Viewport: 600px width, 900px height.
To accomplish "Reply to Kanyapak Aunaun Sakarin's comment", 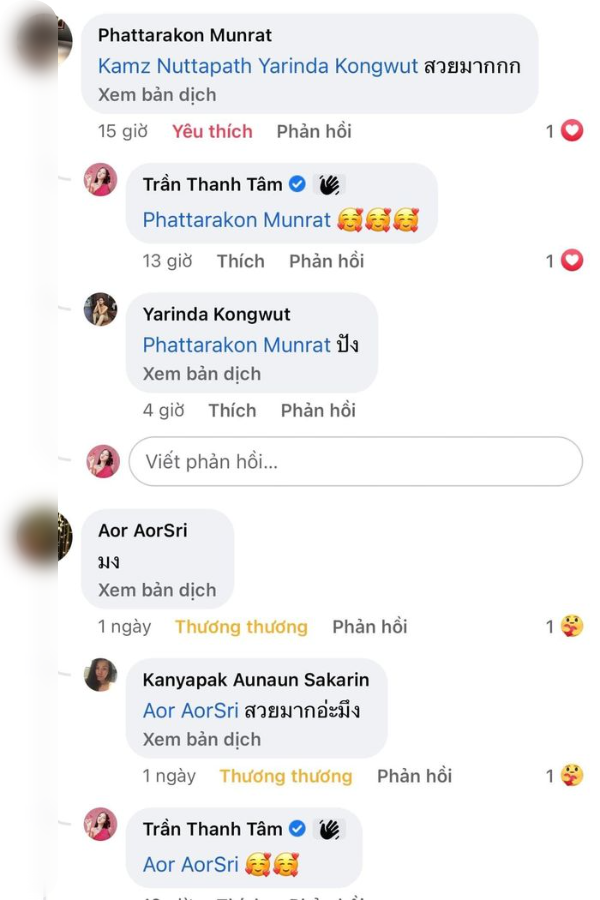I will pos(414,776).
